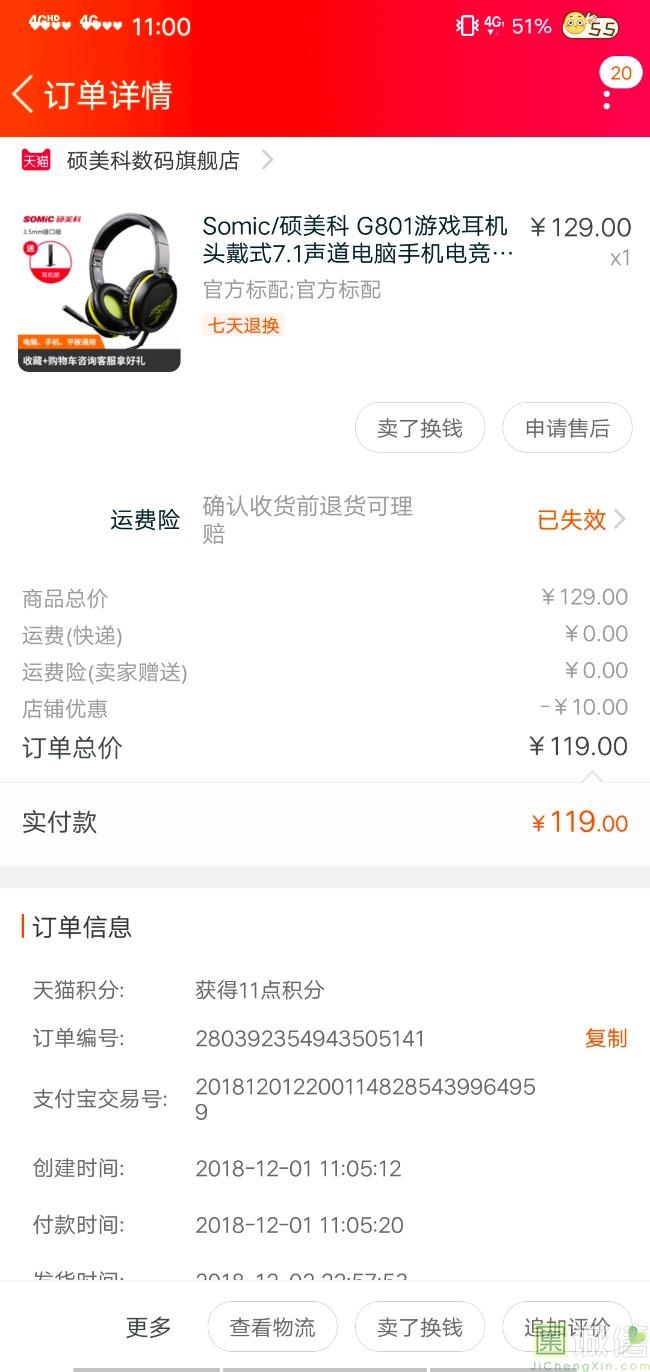Tap 卖了换钱 in the bottom bar

coord(420,1327)
